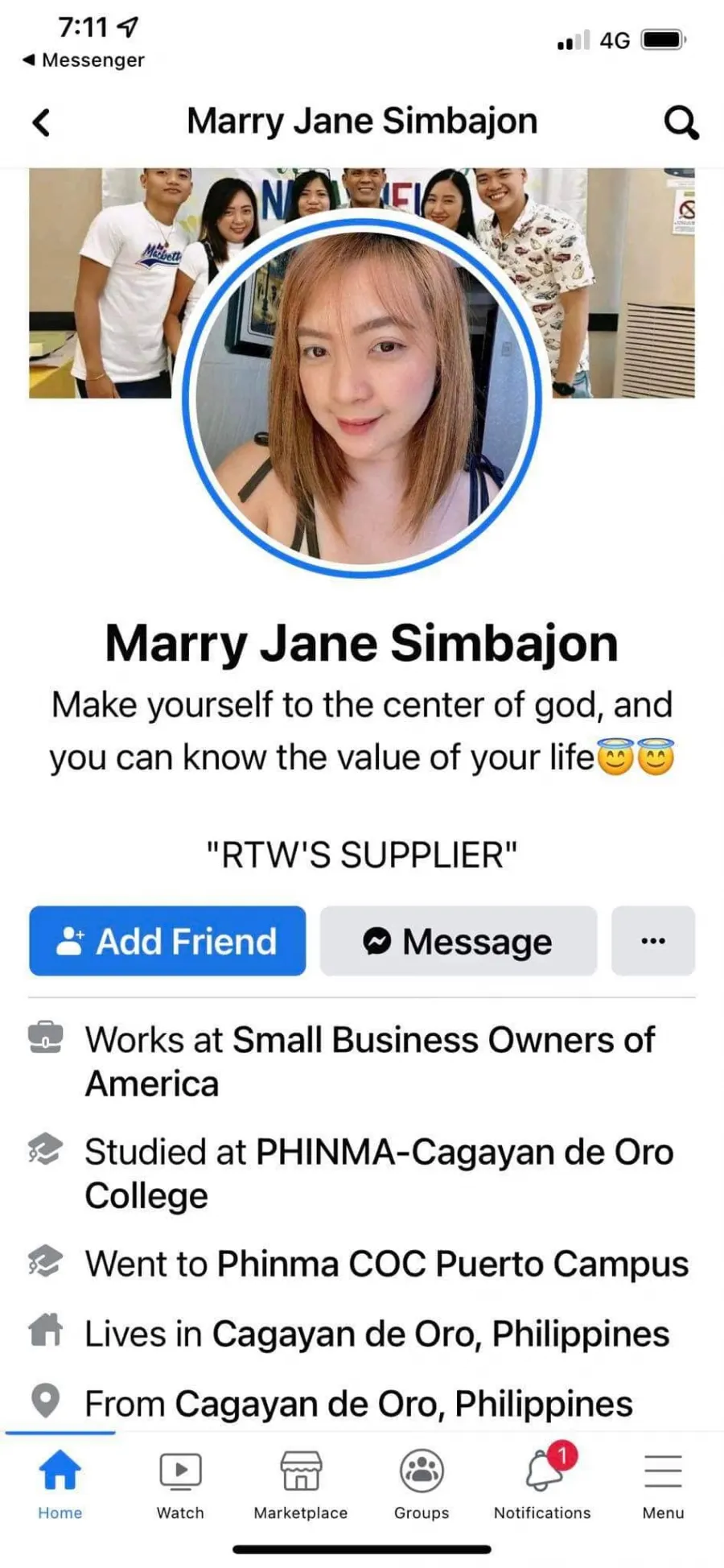
Task: Check the Notifications tab
Action: pos(542,1485)
